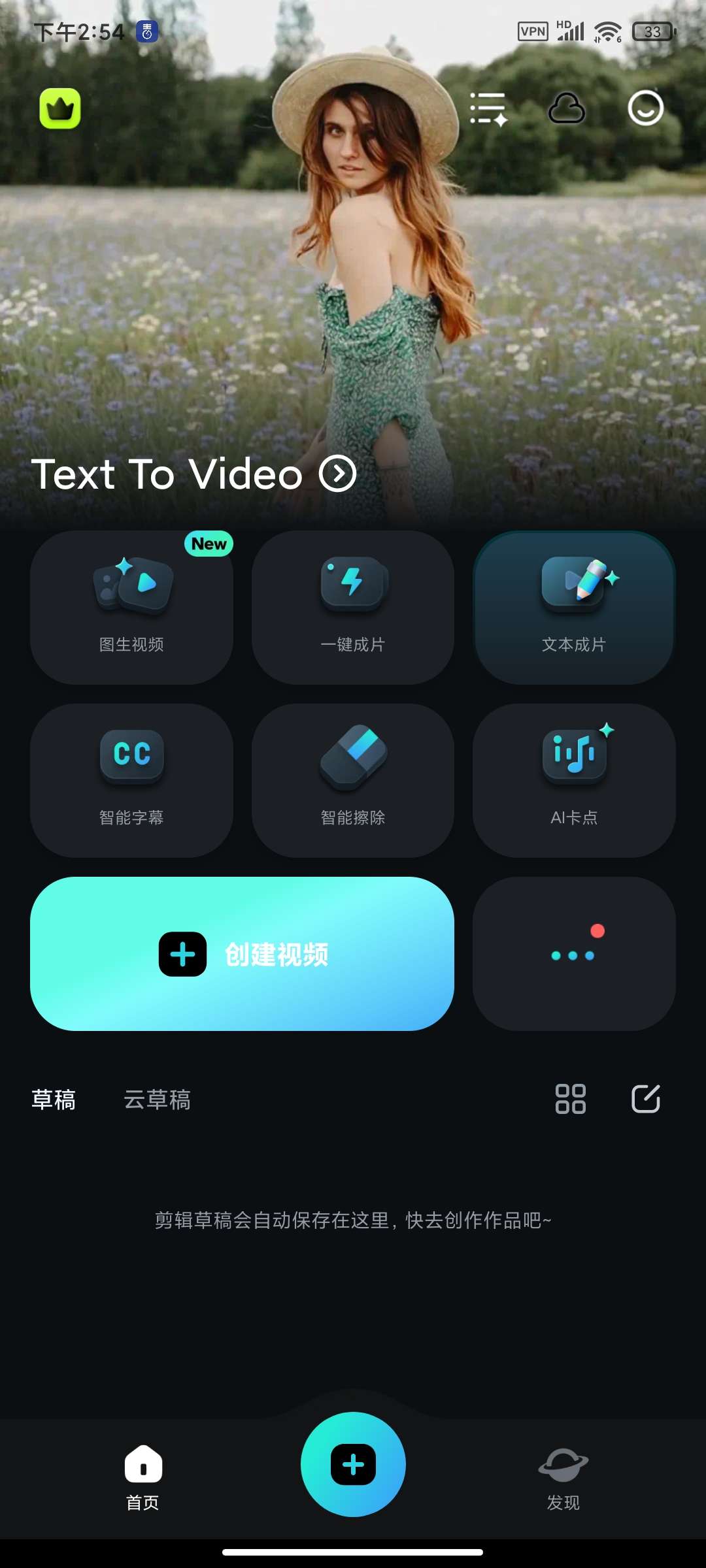Launch 智能字幕 smart captions
Screen dimensions: 706x1568
click(x=131, y=780)
